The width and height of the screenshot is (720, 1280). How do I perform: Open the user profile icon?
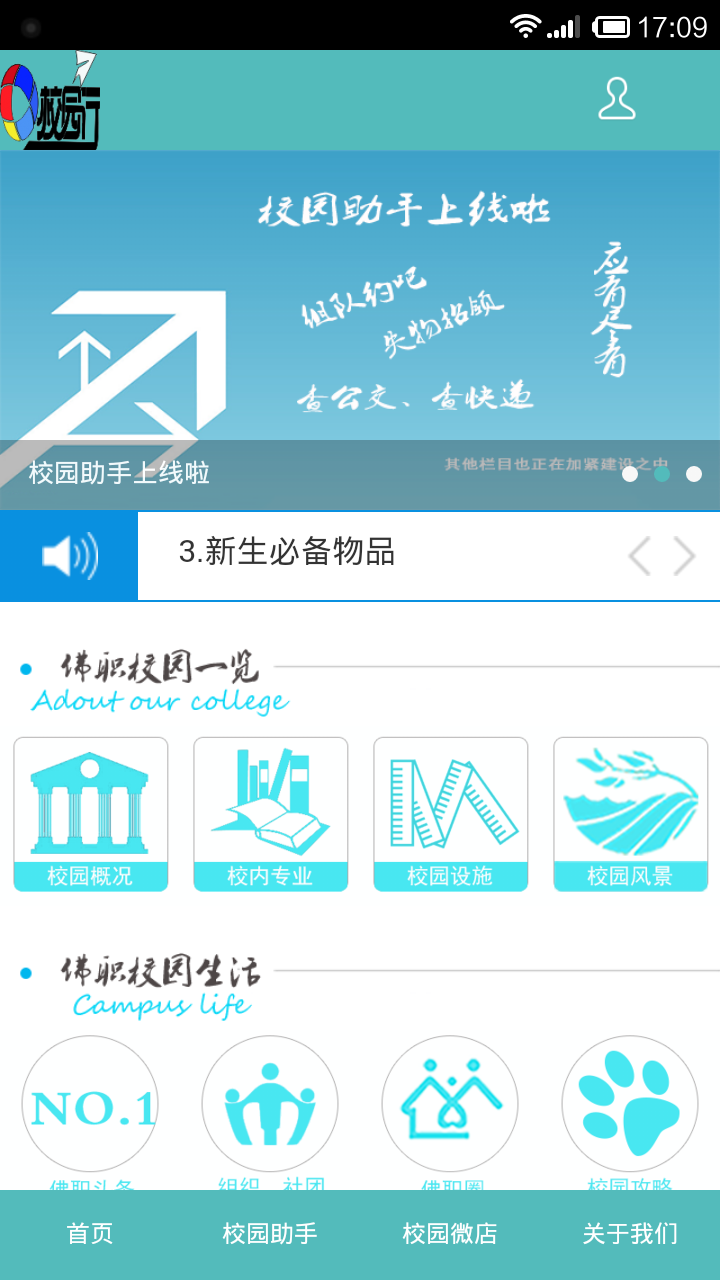(617, 100)
